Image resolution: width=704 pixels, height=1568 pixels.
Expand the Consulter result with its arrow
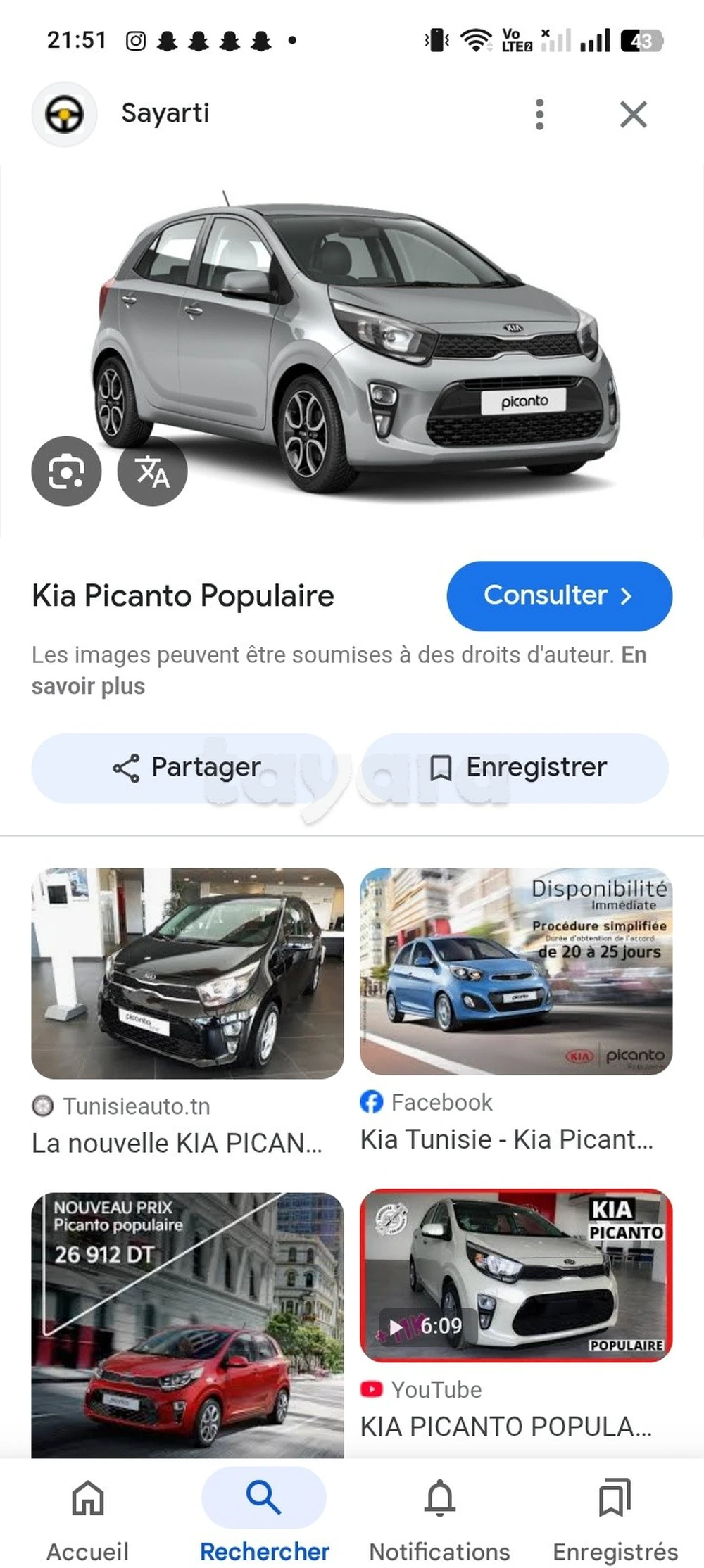point(625,595)
